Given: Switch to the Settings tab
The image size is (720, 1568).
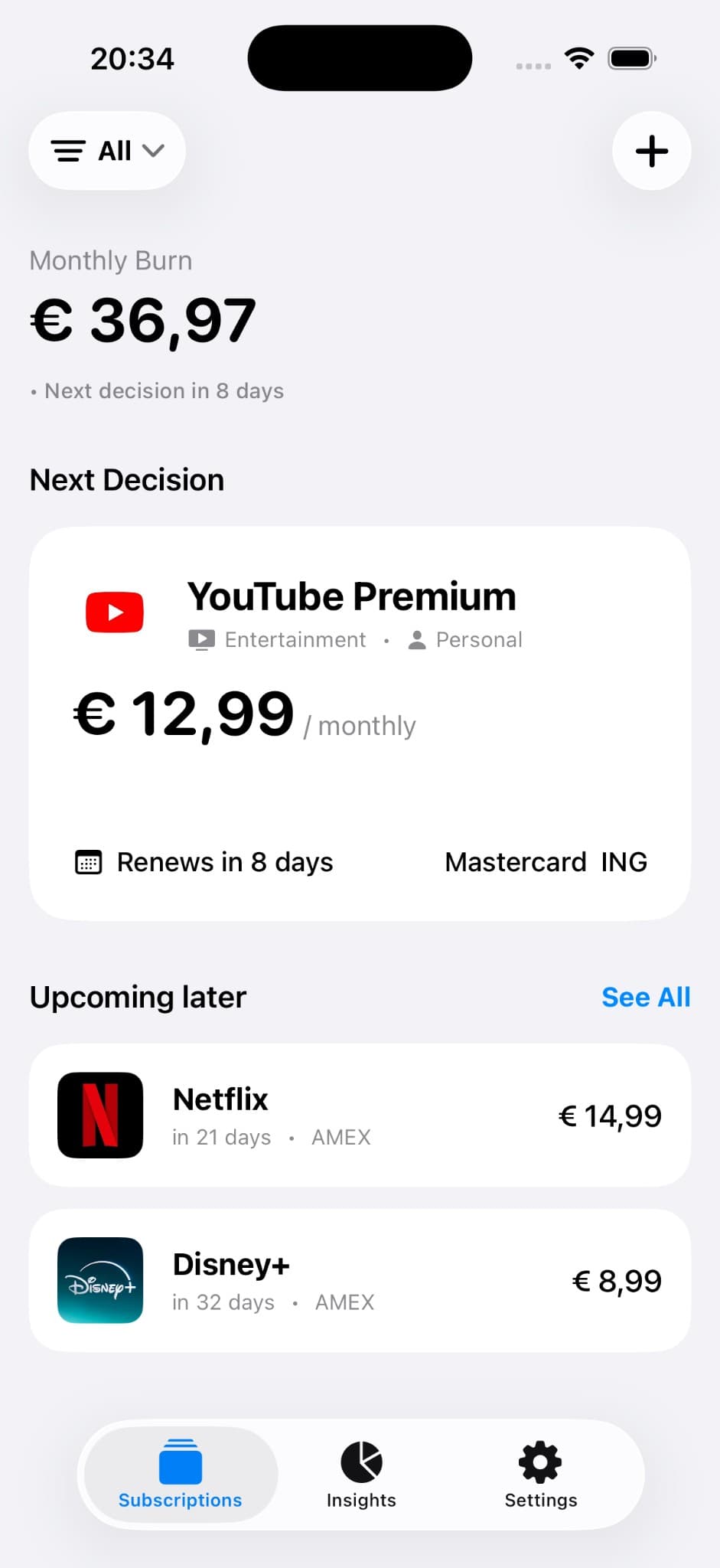Looking at the screenshot, I should click(540, 1475).
